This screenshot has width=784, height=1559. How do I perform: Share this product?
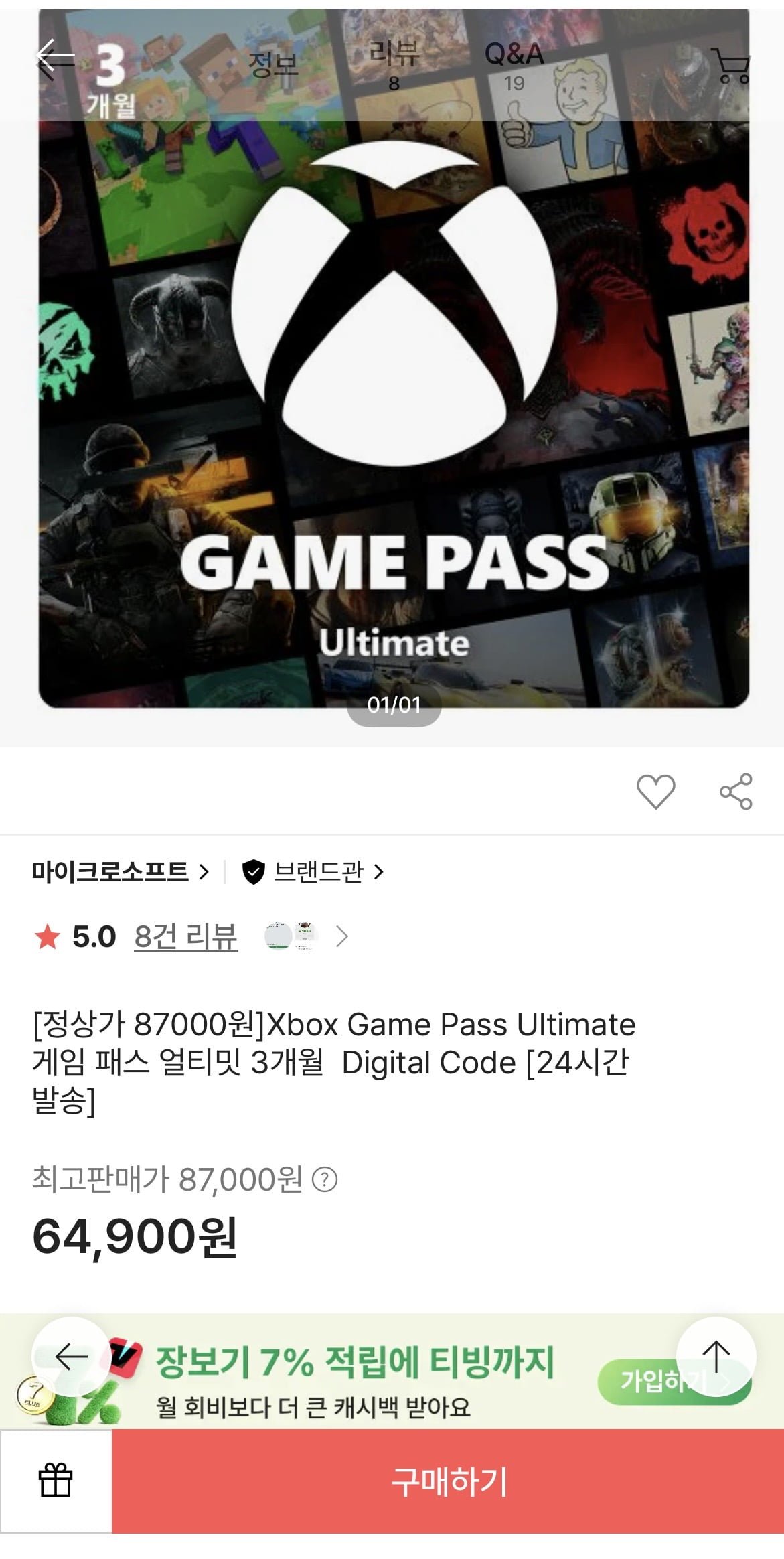736,792
